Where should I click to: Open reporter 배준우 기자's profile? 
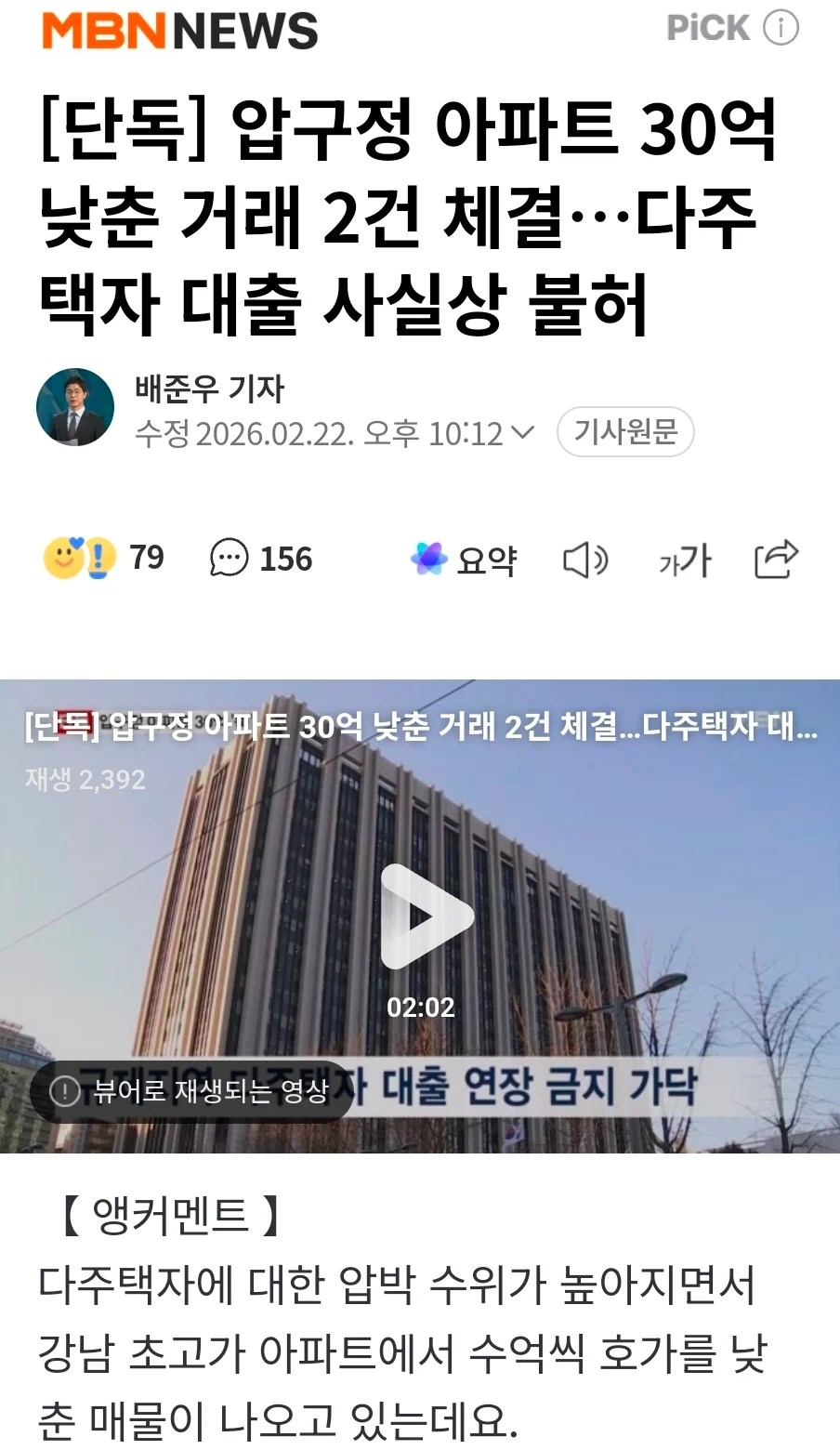click(209, 388)
